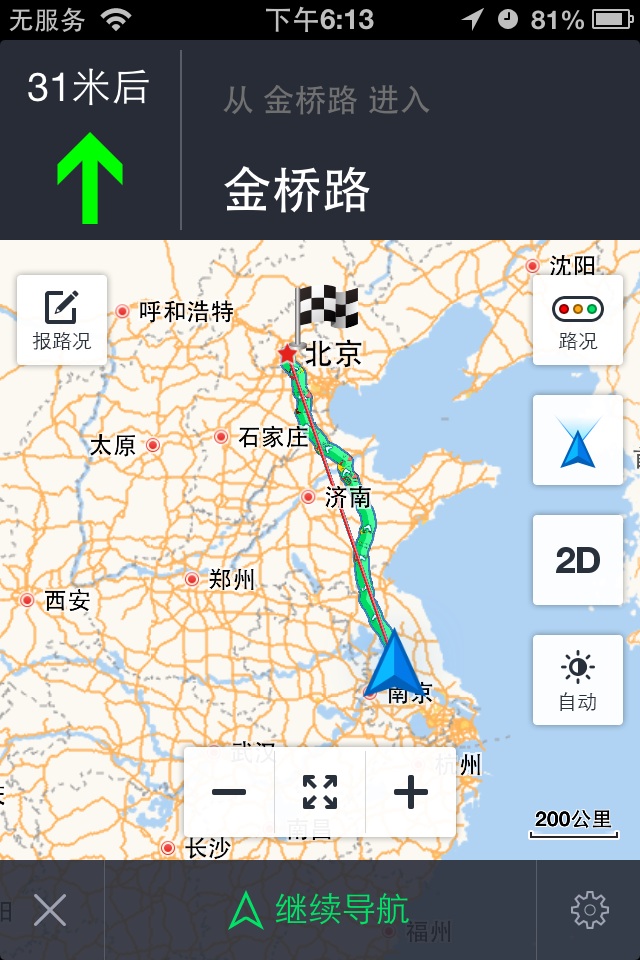Tap the 报路况 report traffic button
Viewport: 640px width, 960px height.
click(62, 320)
